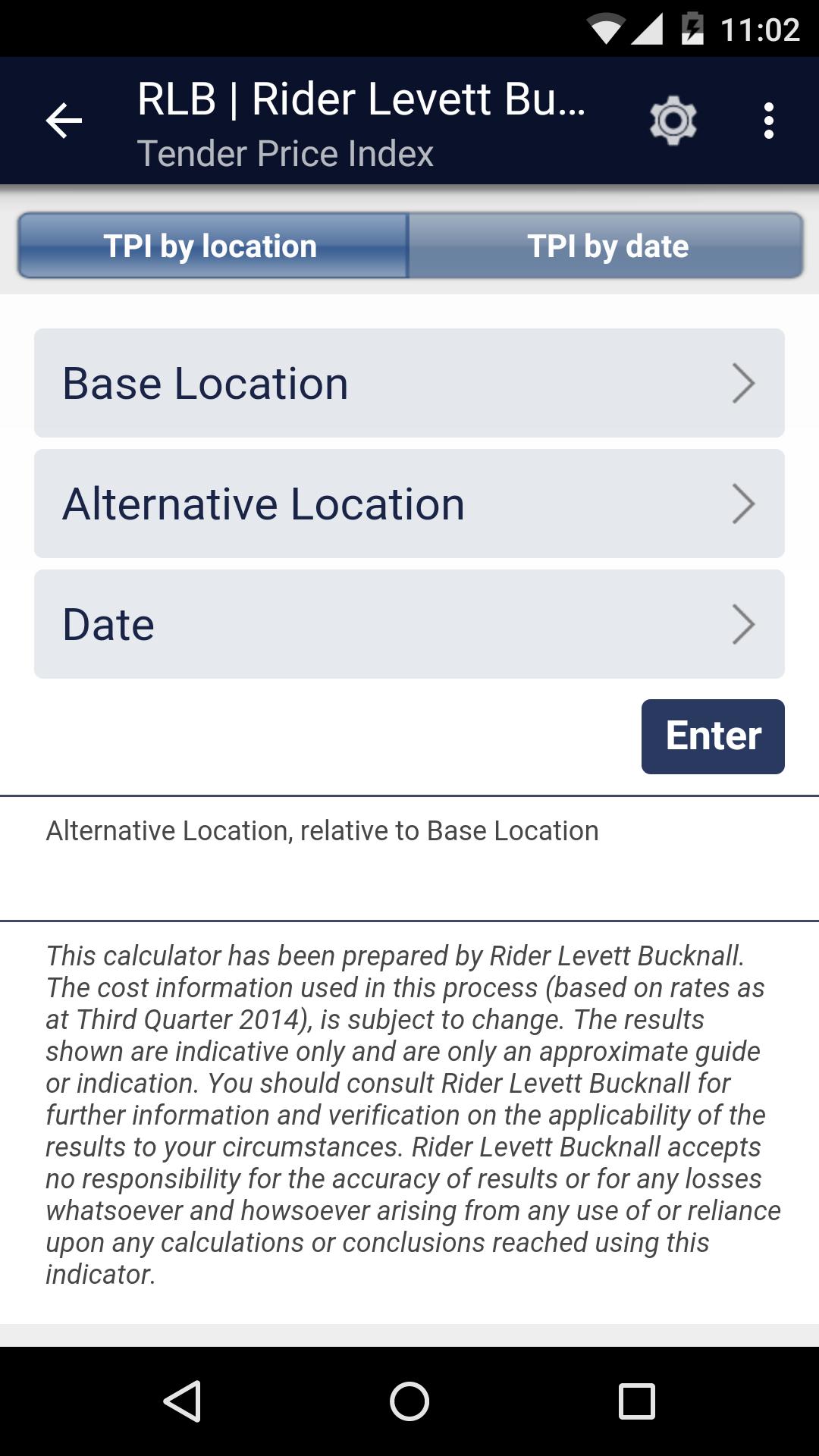
Task: Tap the RLB Rider Levett title text
Action: [x=362, y=97]
